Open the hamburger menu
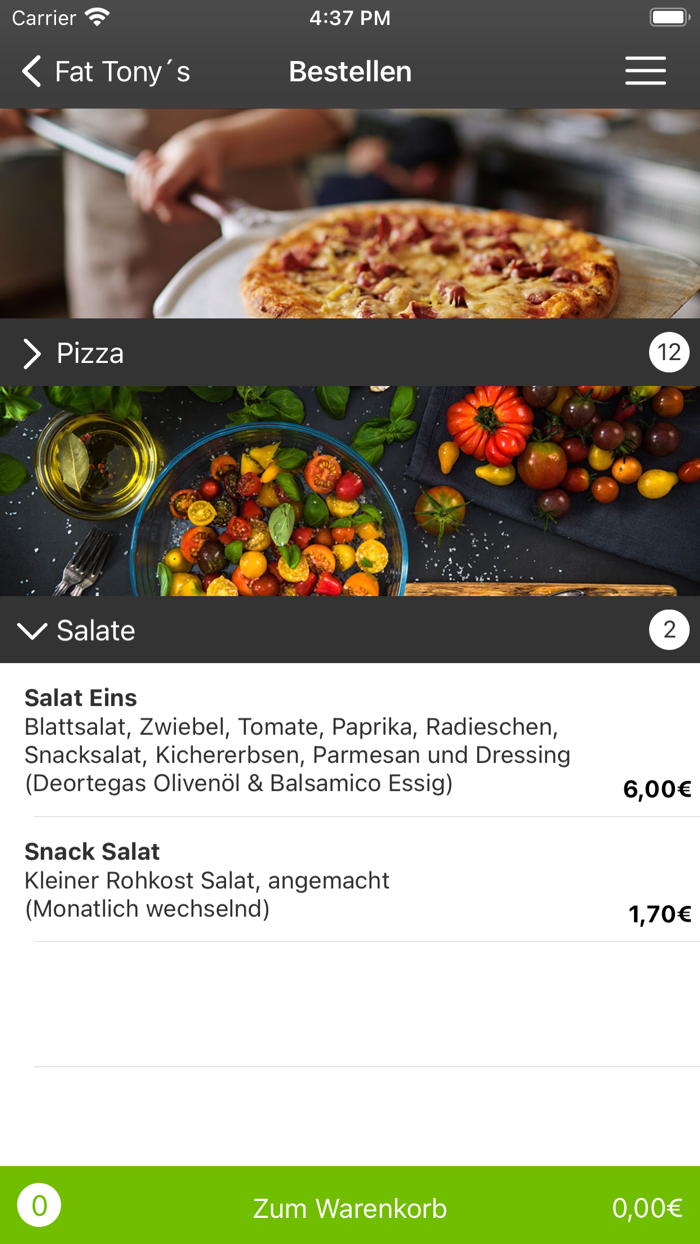The image size is (700, 1244). click(645, 71)
